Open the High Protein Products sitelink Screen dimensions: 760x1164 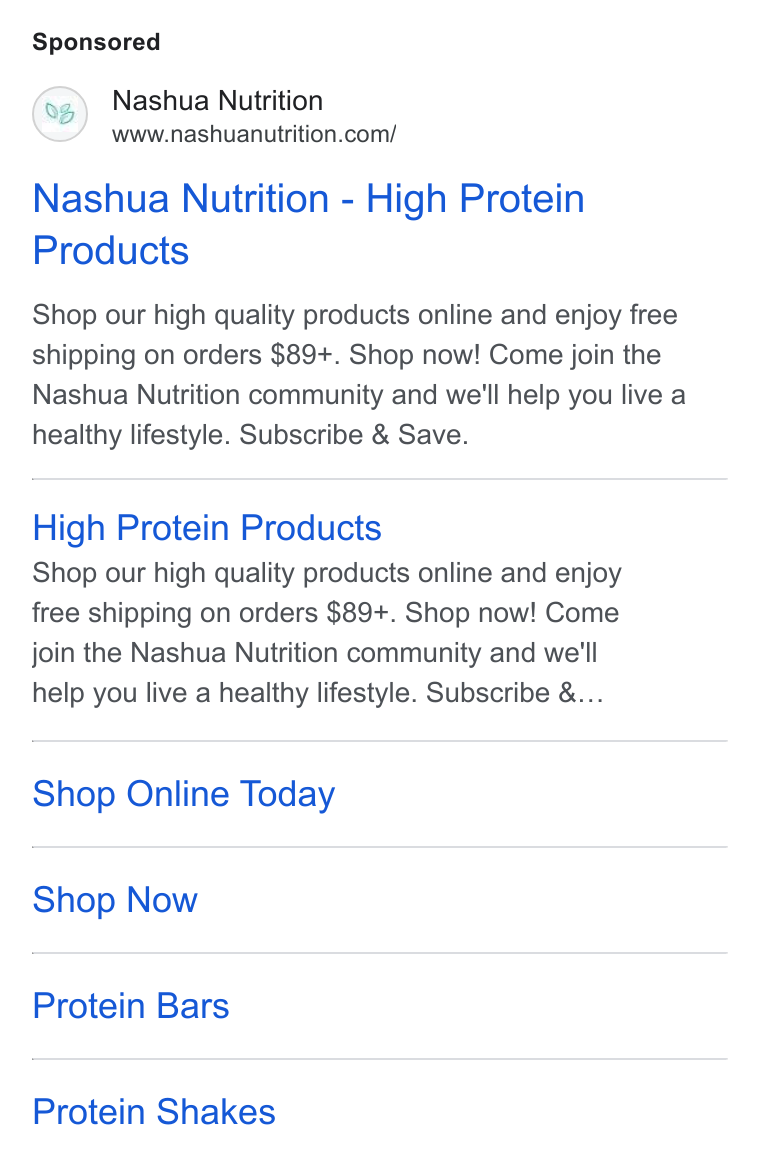[207, 528]
